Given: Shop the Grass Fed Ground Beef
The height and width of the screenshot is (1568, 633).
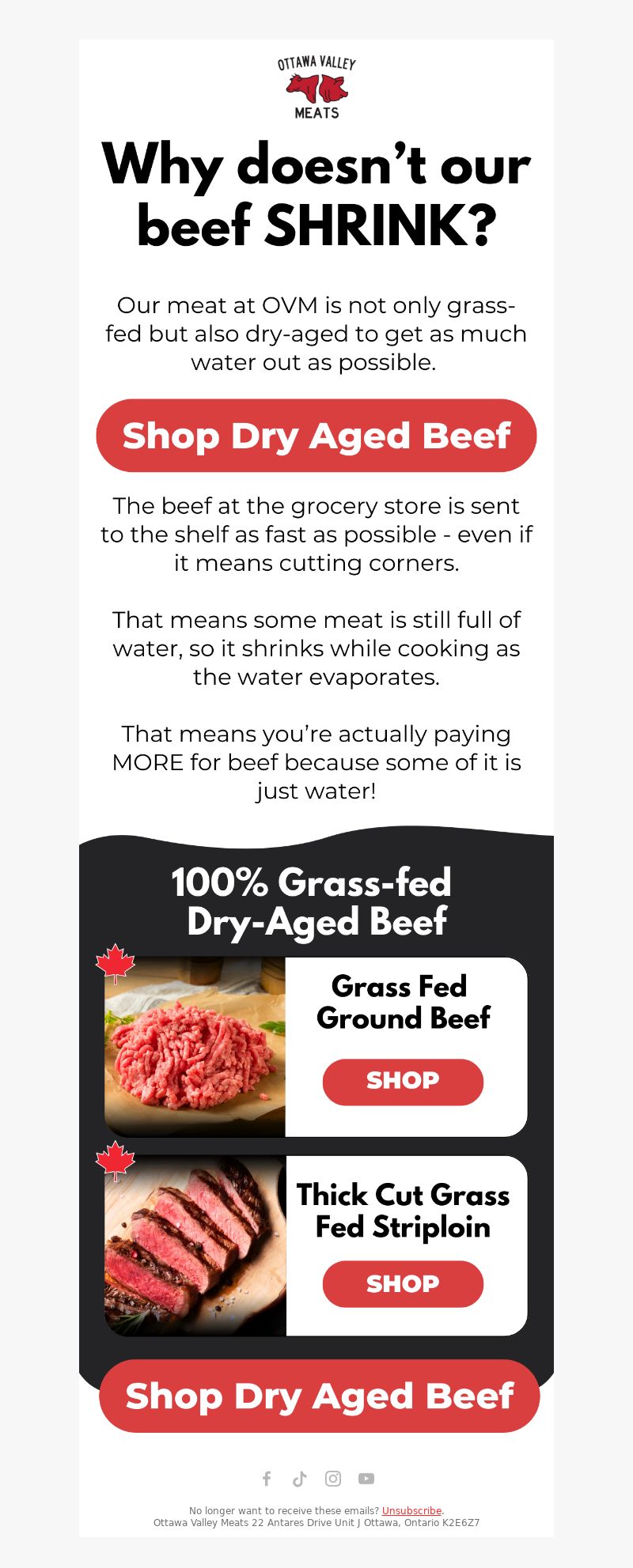Looking at the screenshot, I should [403, 1082].
